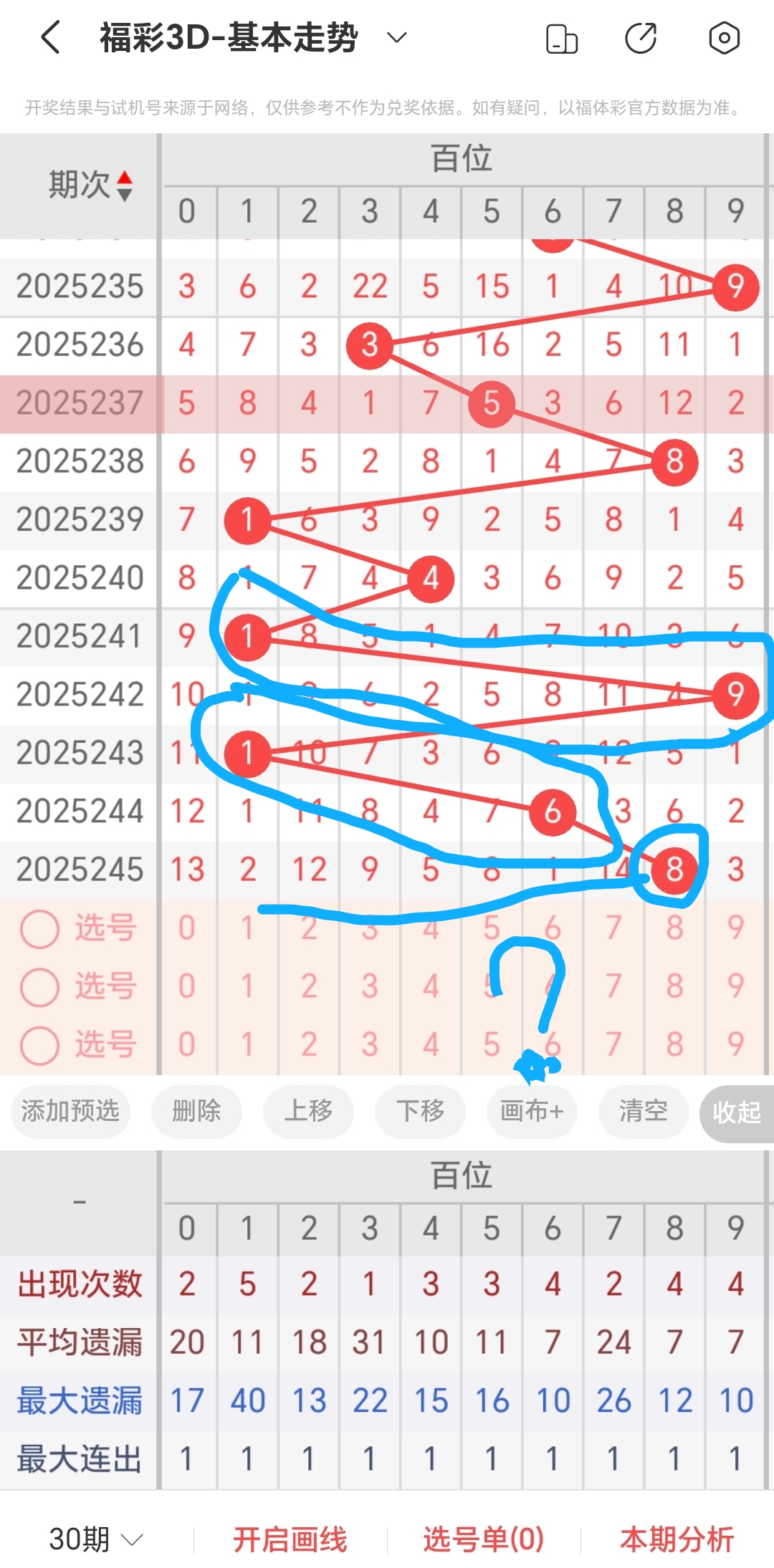Open the settings hexagon icon

pos(724,38)
